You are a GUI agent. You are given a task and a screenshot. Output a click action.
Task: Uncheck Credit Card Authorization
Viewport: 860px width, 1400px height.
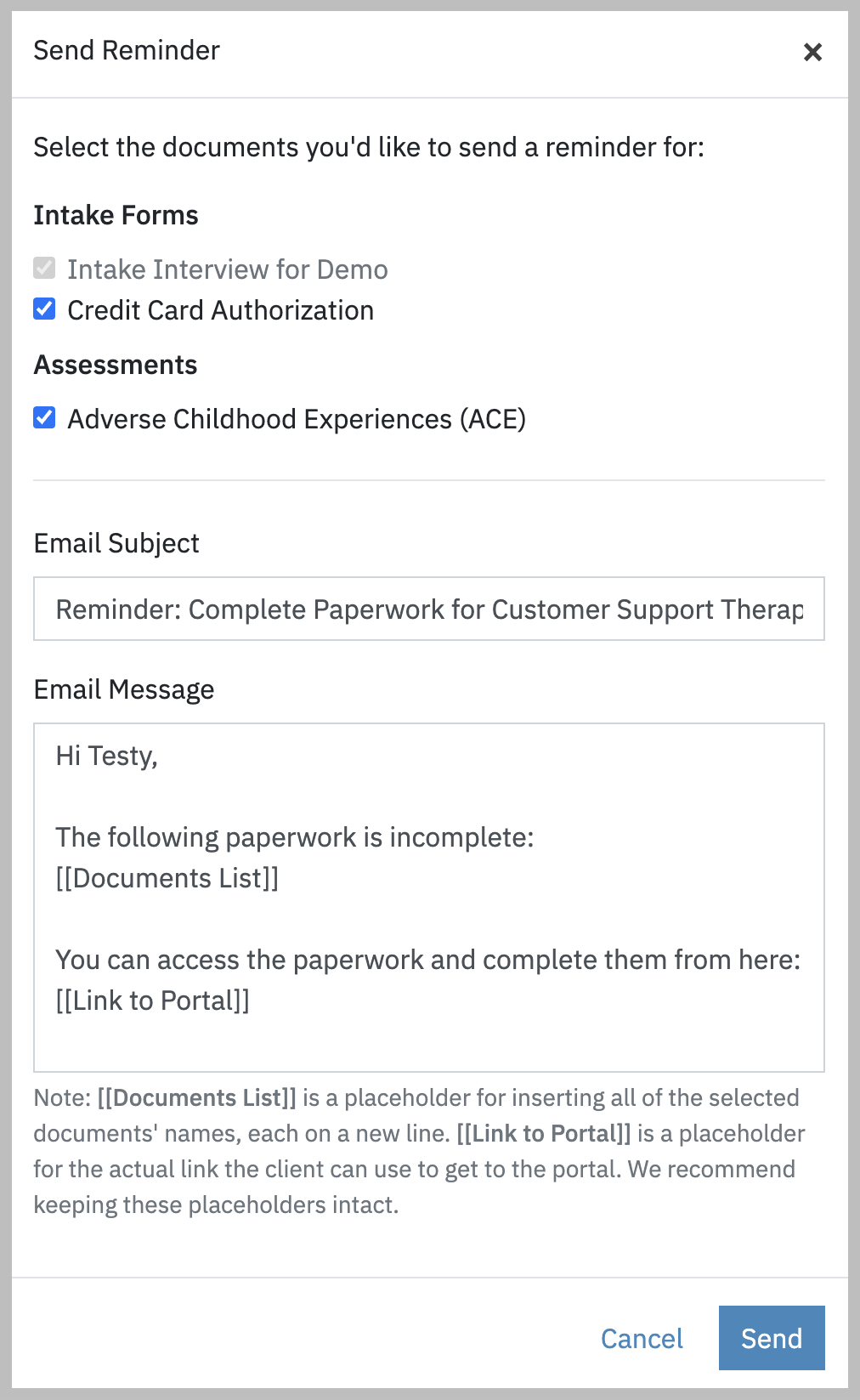coord(44,309)
